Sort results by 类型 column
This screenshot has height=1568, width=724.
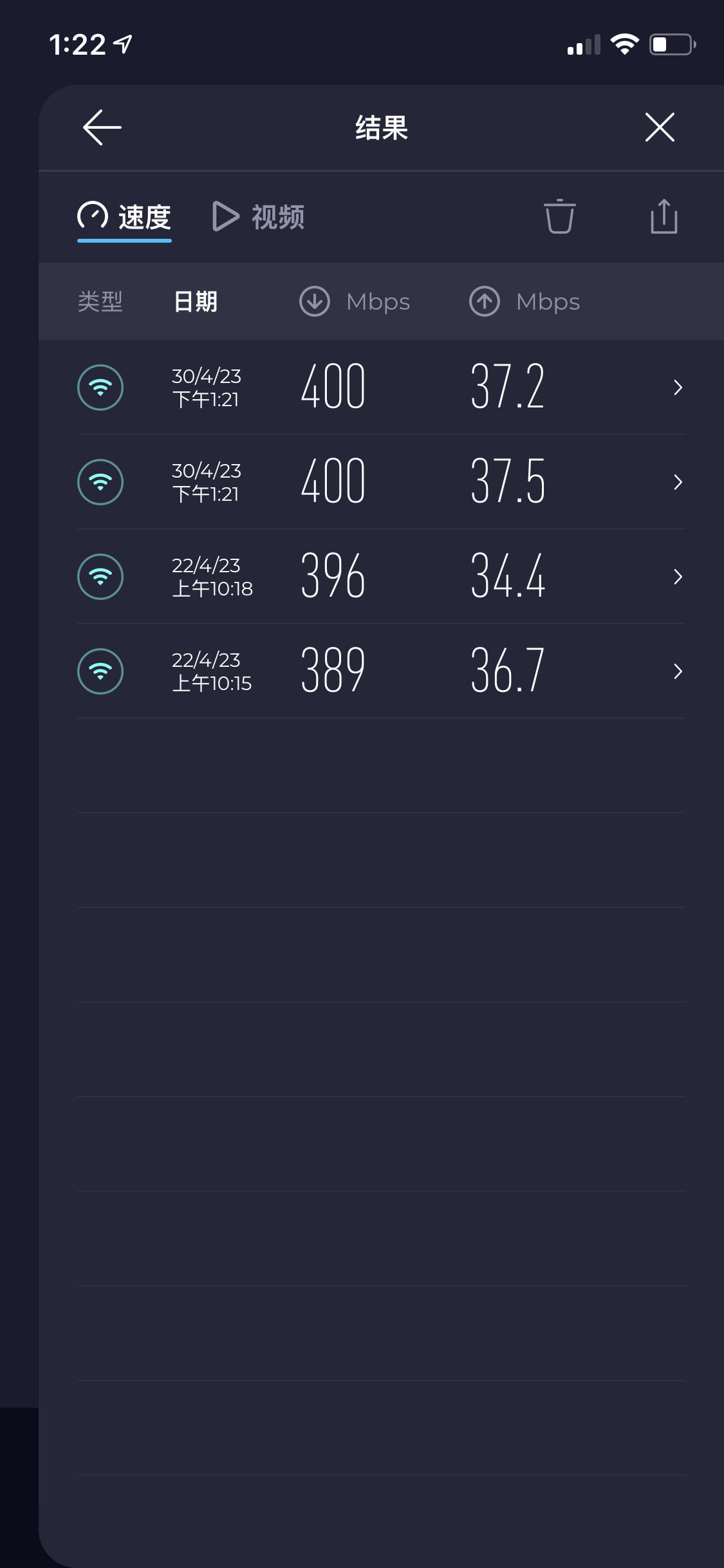(x=100, y=301)
